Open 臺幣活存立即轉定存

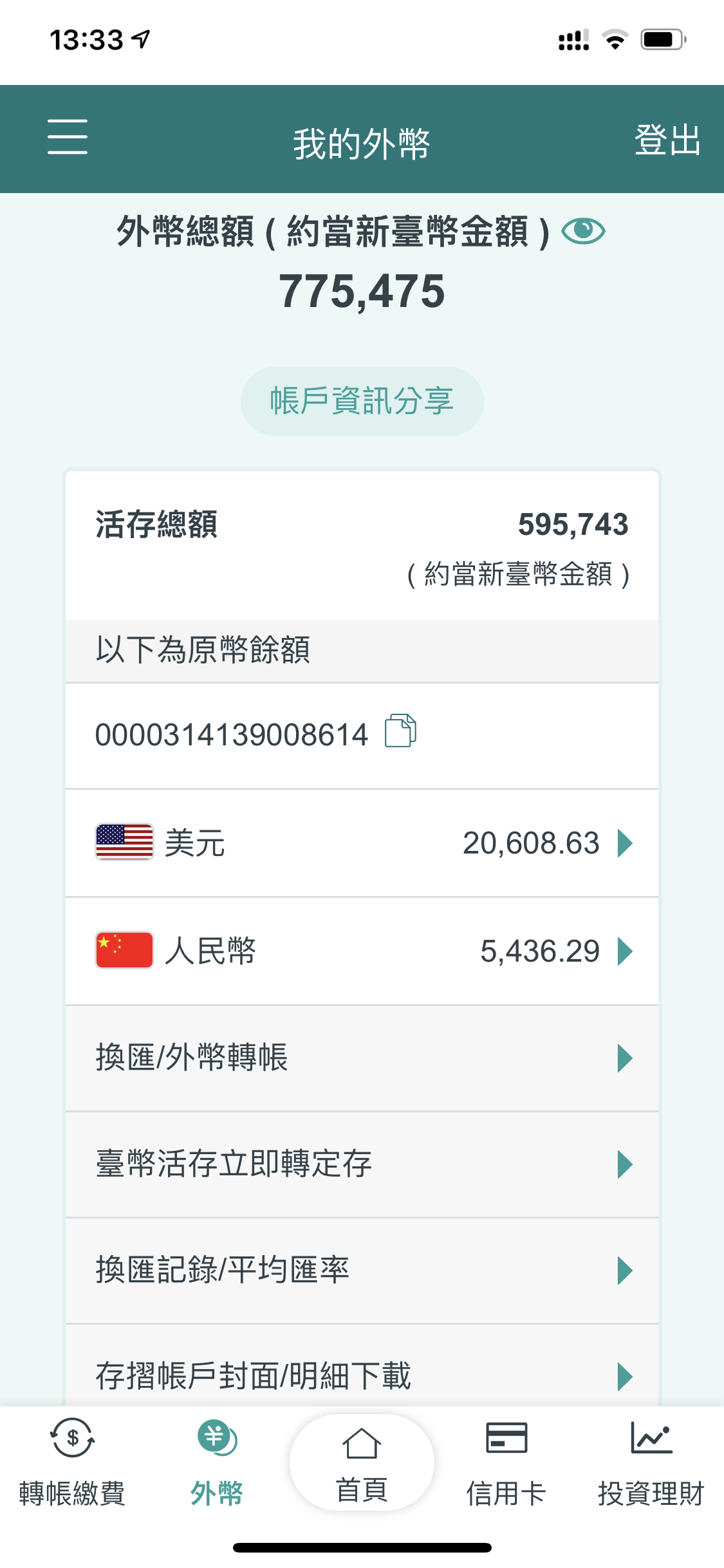(362, 1164)
